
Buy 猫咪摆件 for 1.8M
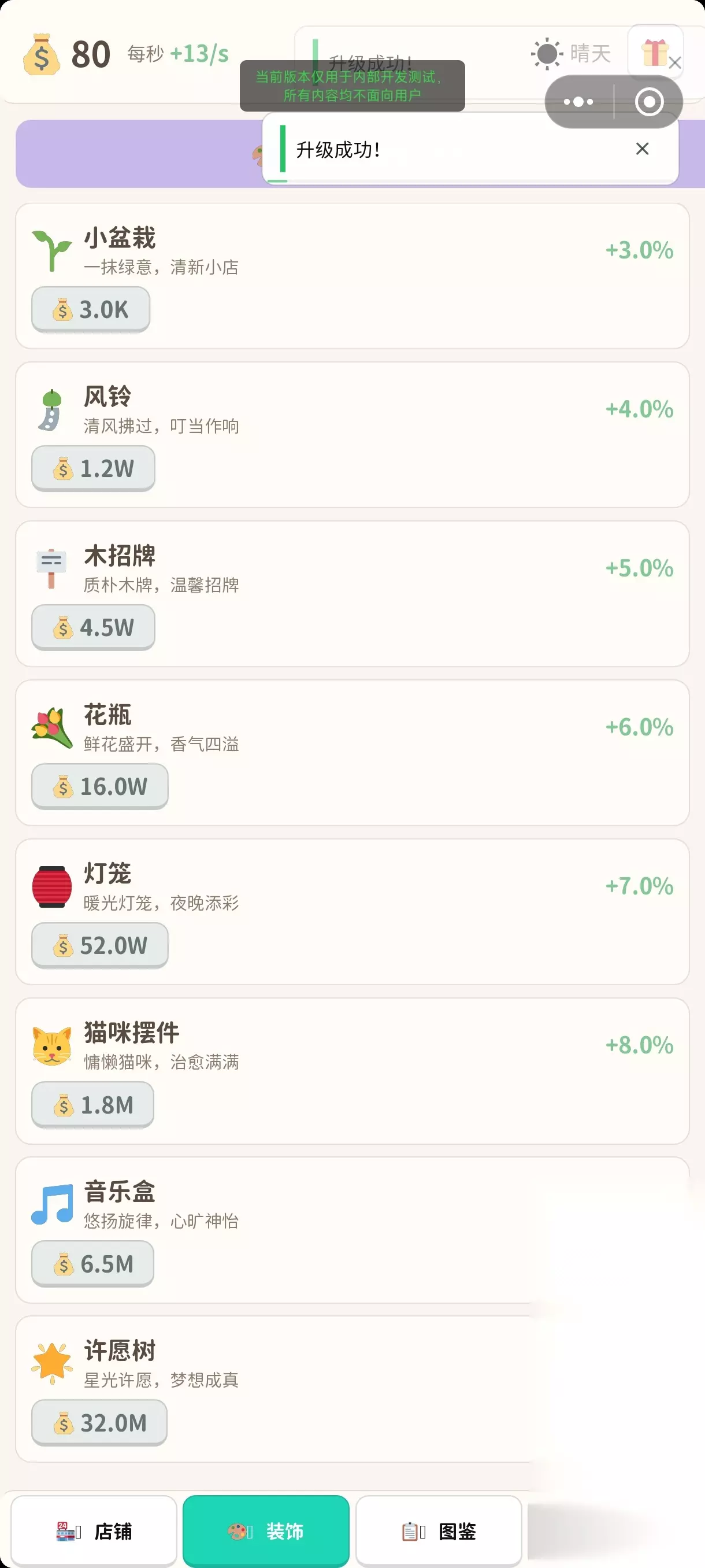[92, 1104]
